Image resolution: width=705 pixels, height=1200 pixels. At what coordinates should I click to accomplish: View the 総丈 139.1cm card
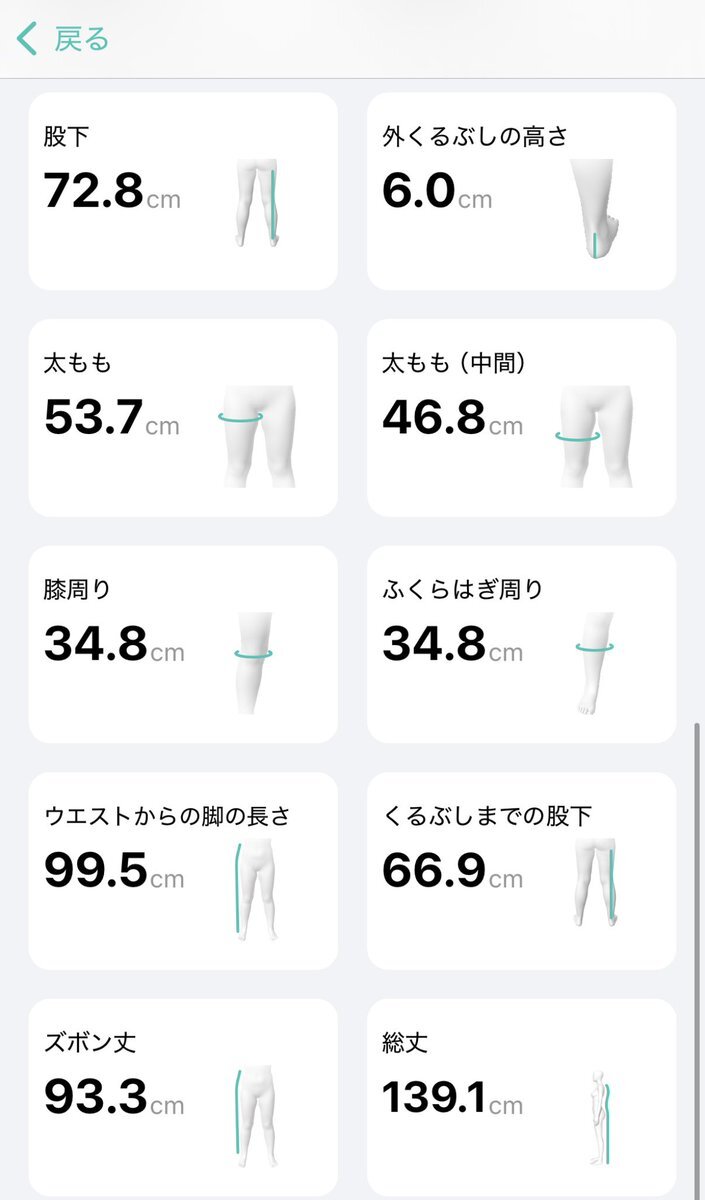point(522,1097)
